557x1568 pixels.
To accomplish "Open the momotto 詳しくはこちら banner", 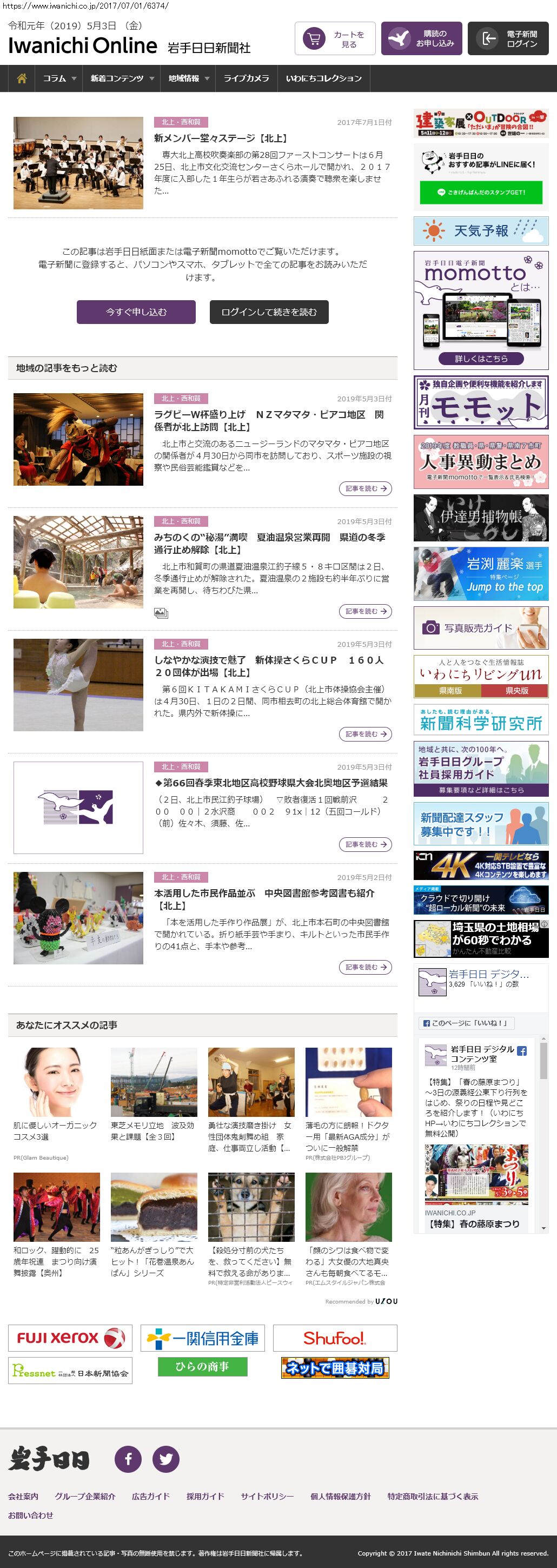I will (481, 359).
